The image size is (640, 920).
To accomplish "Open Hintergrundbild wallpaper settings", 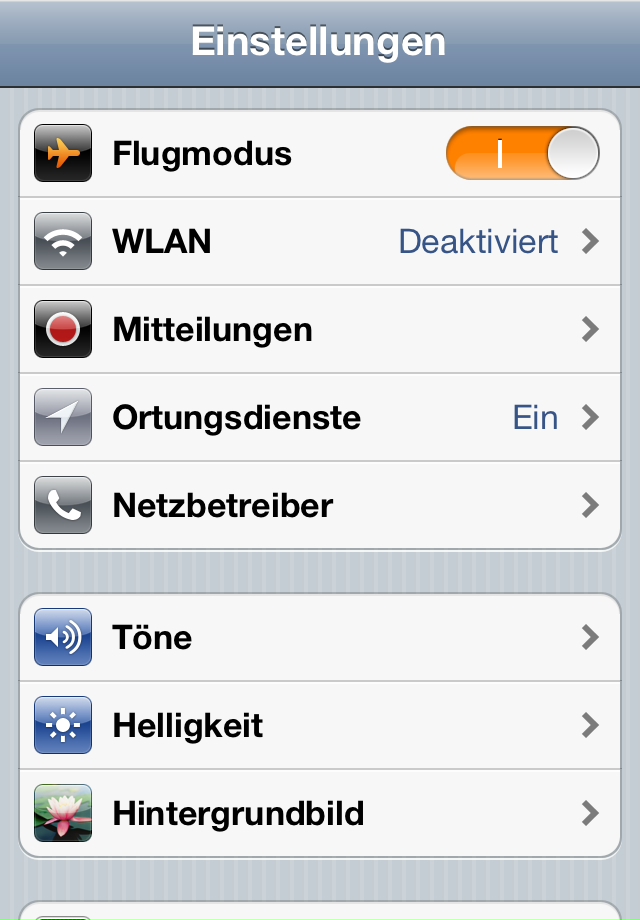I will (x=320, y=814).
